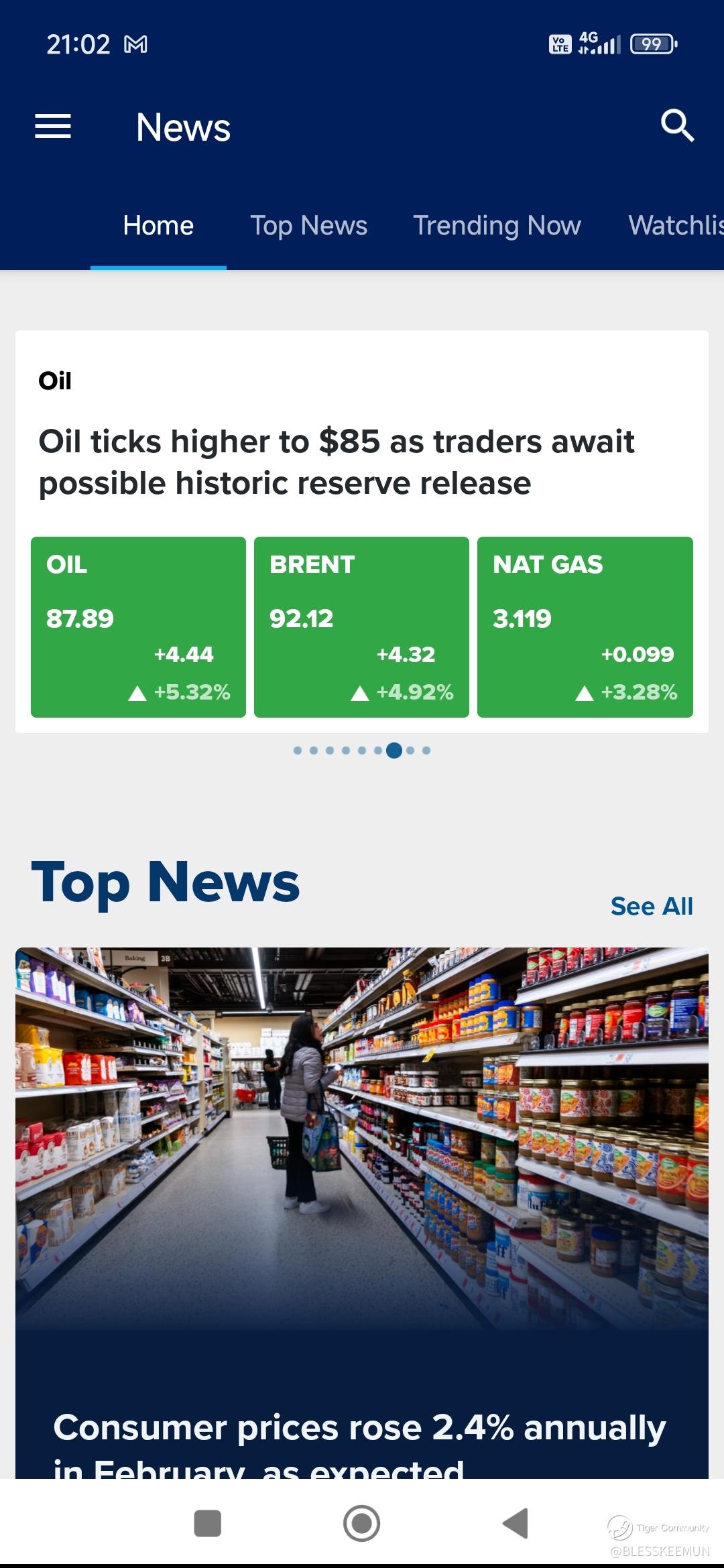Go to the phone's home screen
The image size is (724, 1568).
coord(361,1523)
